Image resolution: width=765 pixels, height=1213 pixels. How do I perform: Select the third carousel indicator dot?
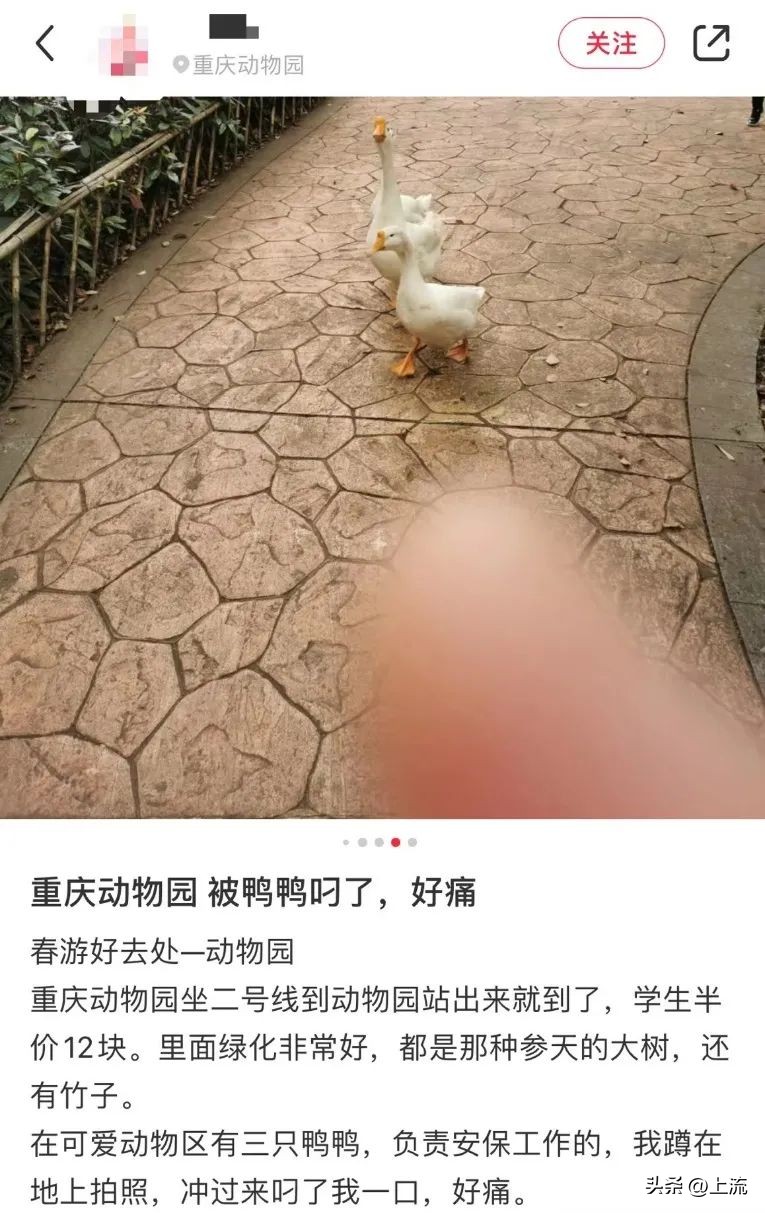(x=379, y=842)
